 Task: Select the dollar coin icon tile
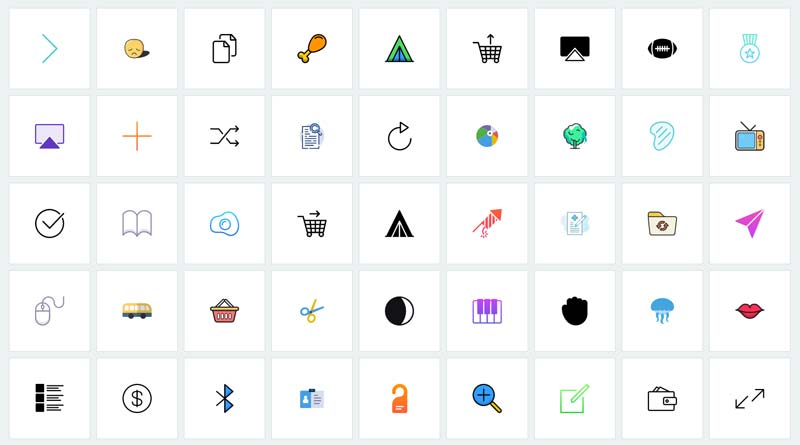[137, 398]
